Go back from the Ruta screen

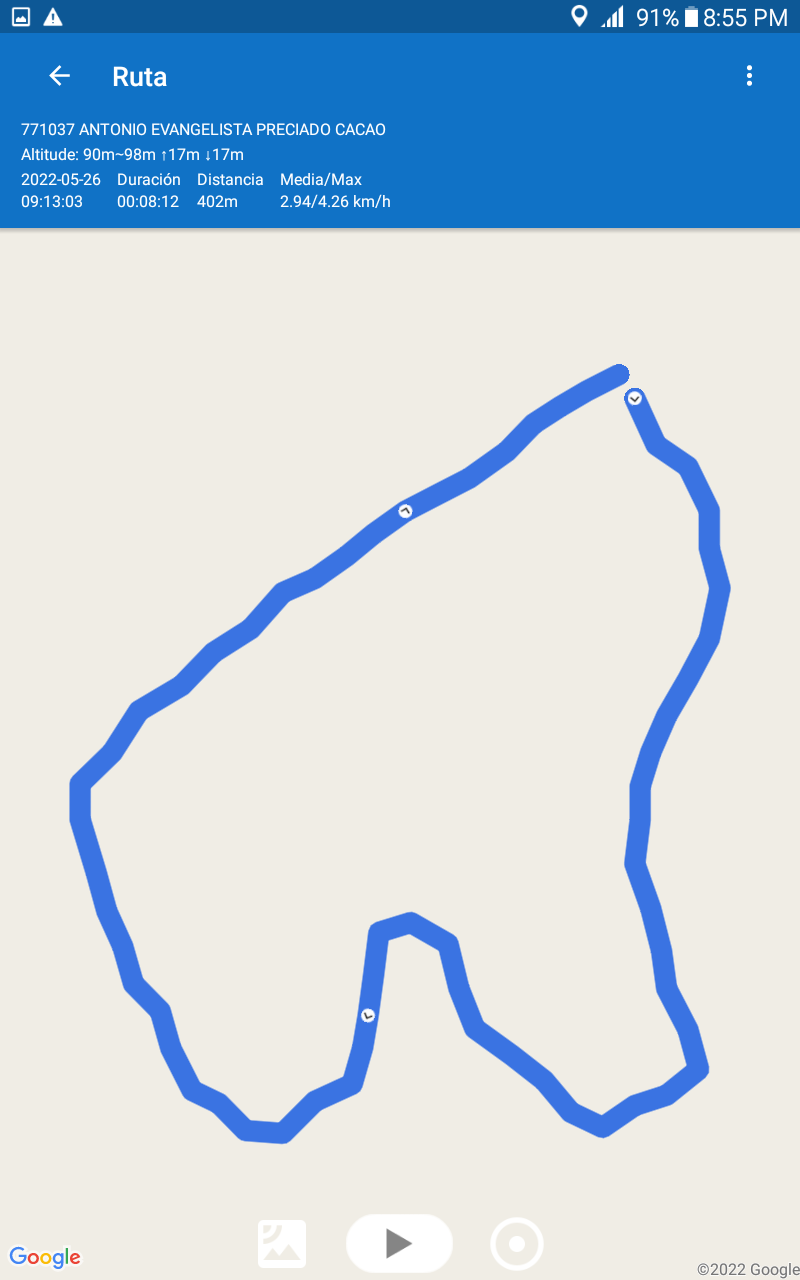click(x=59, y=76)
